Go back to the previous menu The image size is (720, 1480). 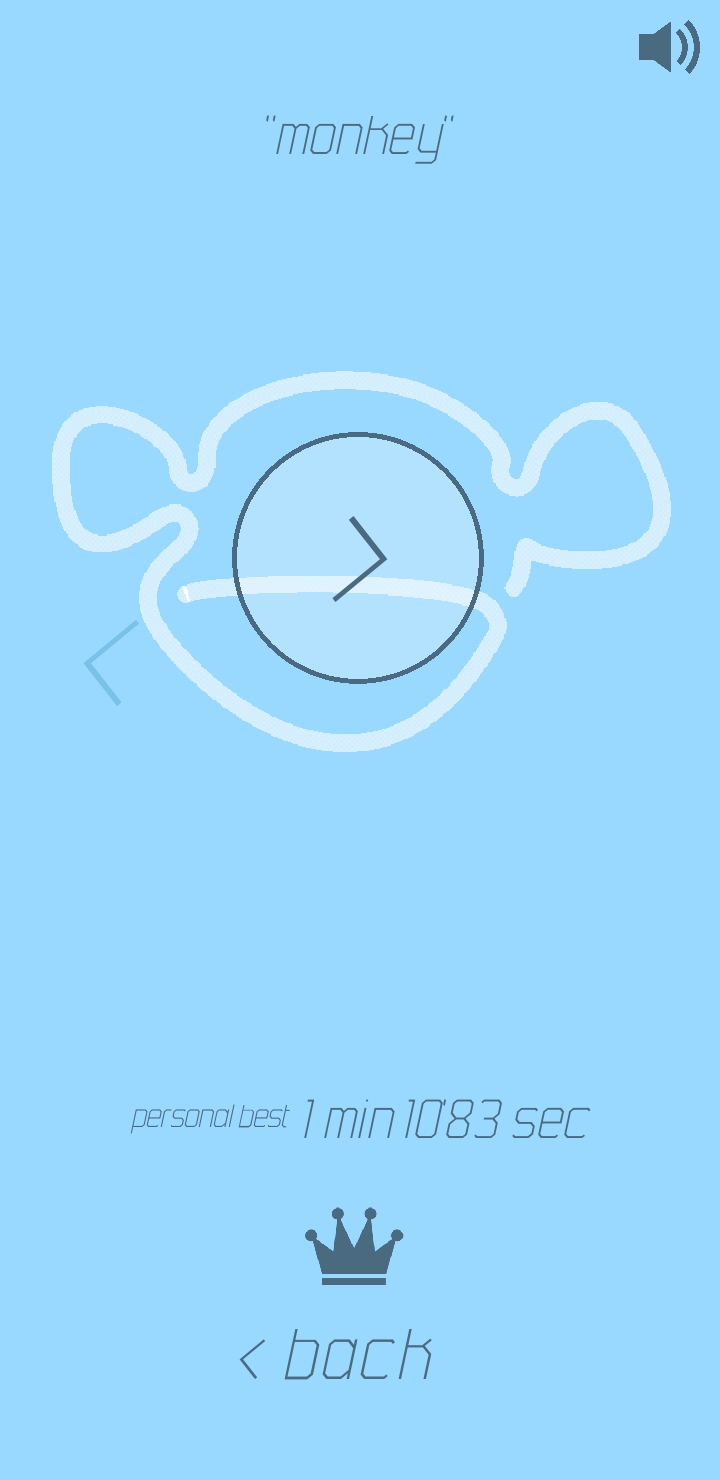coord(336,1357)
